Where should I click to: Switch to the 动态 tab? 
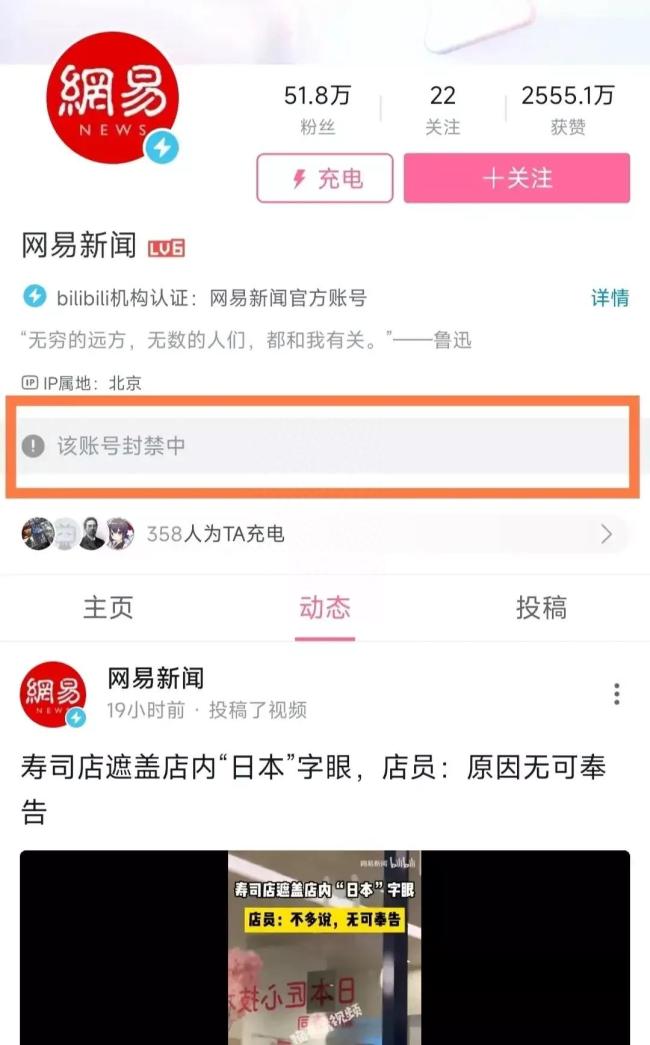point(324,607)
